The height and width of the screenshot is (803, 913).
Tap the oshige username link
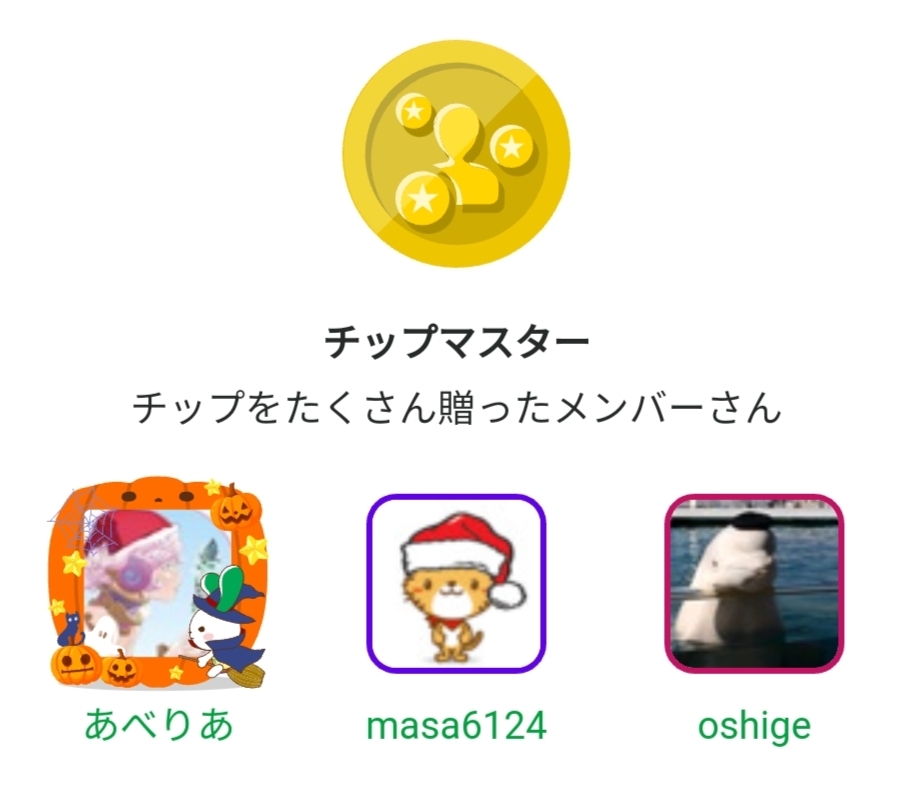pos(755,727)
